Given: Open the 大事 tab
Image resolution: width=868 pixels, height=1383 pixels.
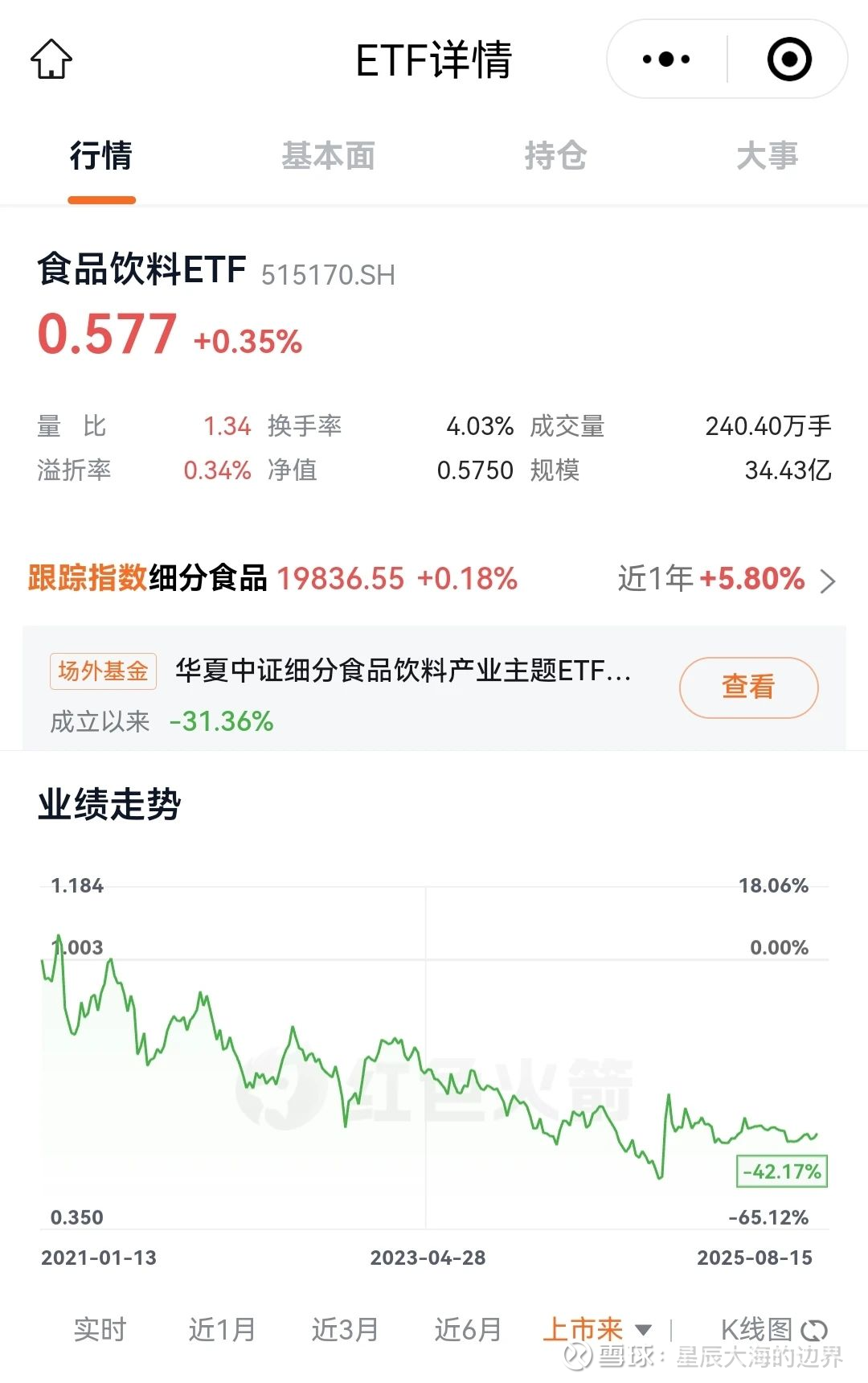Looking at the screenshot, I should (767, 156).
